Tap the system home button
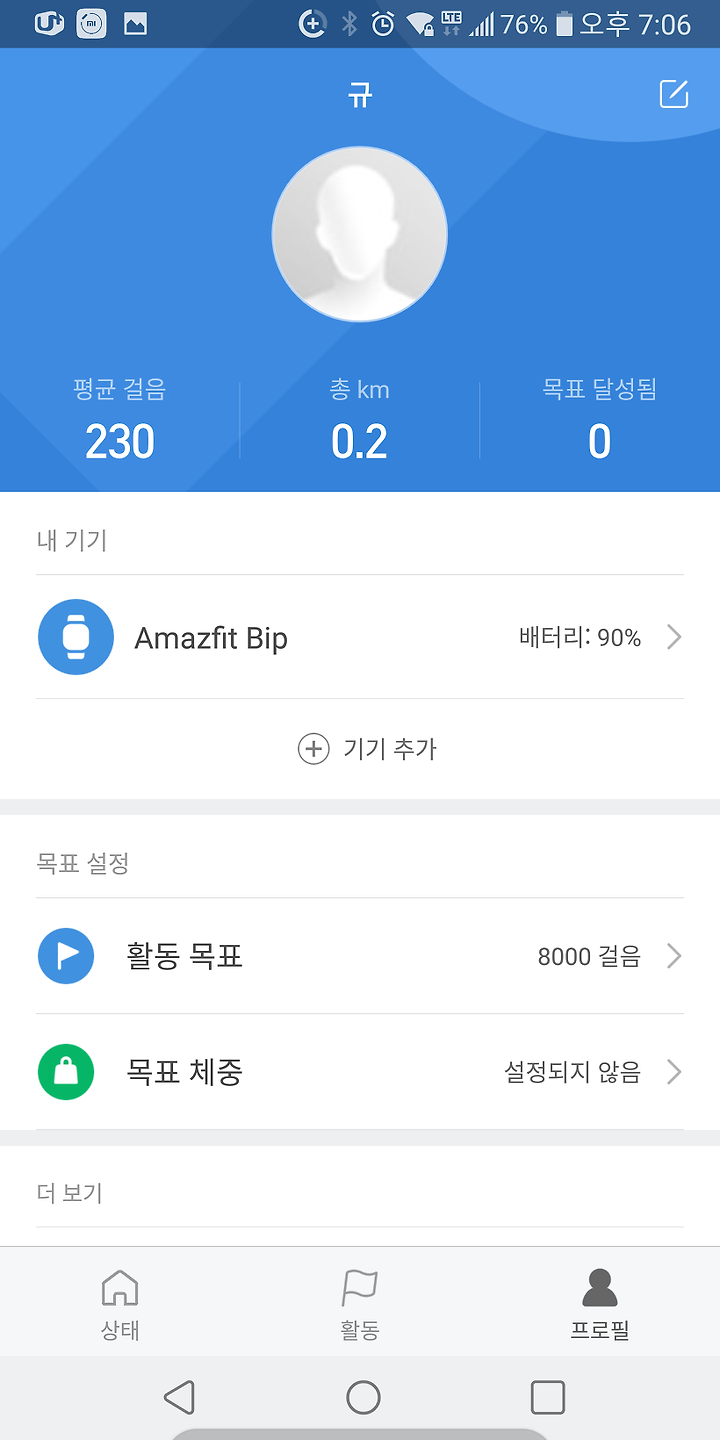 click(x=363, y=1397)
